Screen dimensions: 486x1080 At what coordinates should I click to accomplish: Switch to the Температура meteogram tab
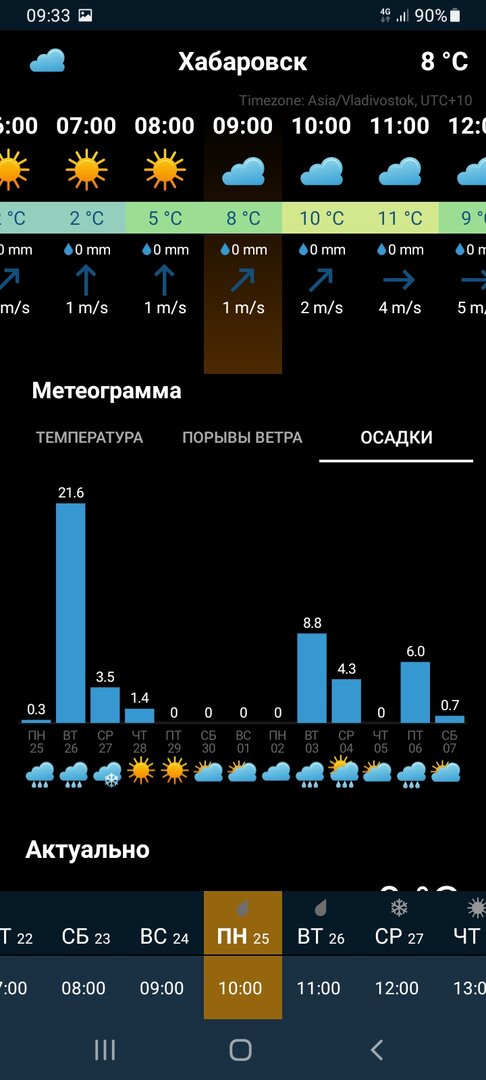(89, 437)
